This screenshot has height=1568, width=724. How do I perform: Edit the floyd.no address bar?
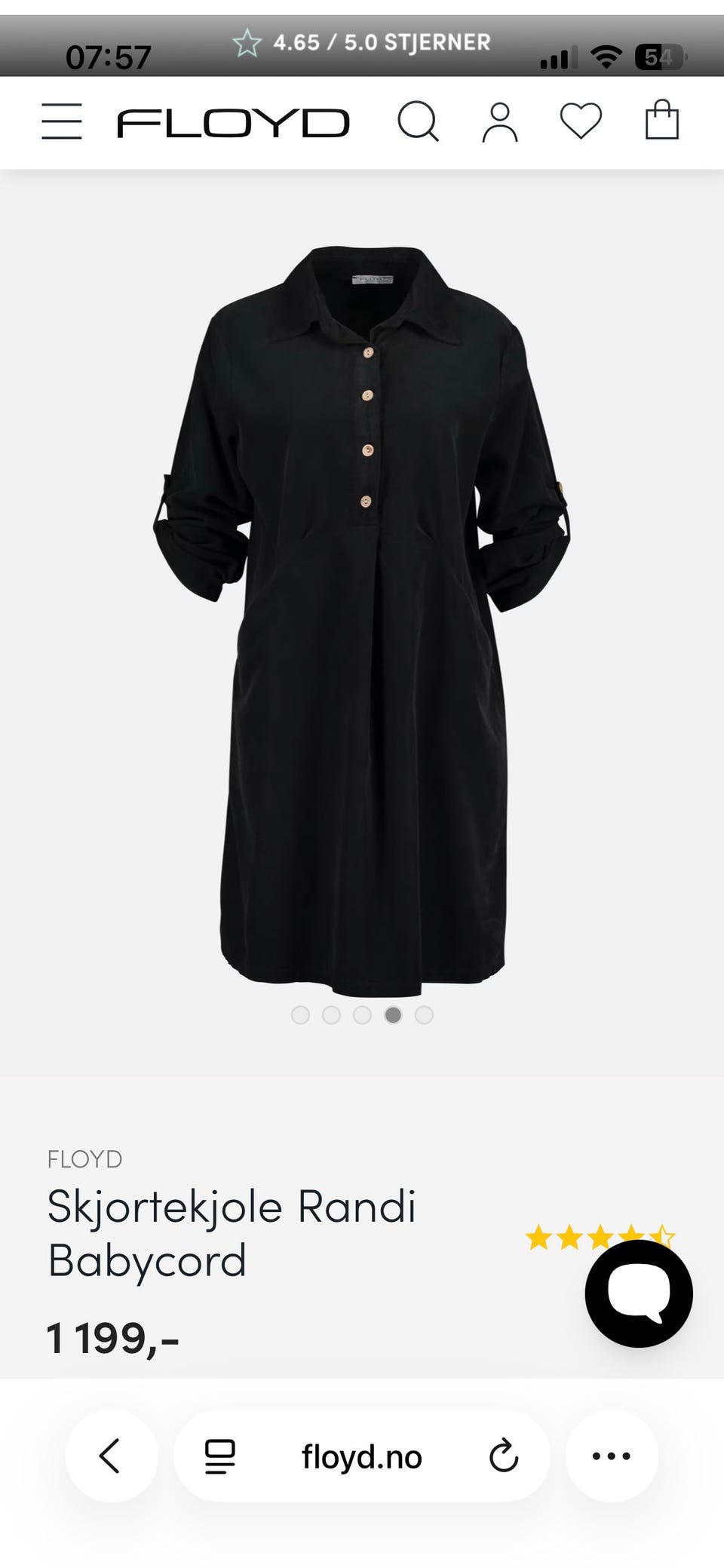362,1456
